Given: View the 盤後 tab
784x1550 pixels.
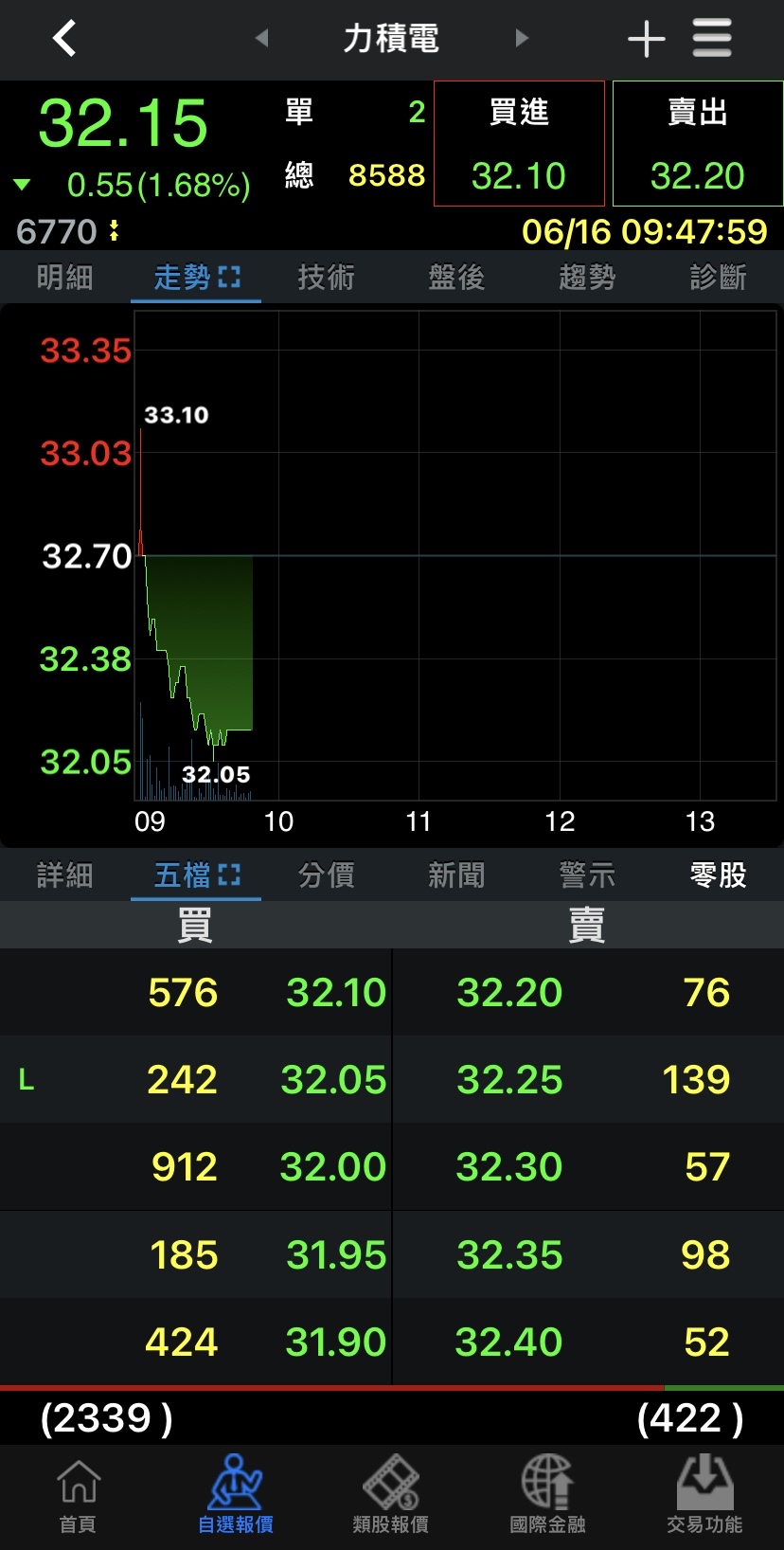Looking at the screenshot, I should coord(456,278).
